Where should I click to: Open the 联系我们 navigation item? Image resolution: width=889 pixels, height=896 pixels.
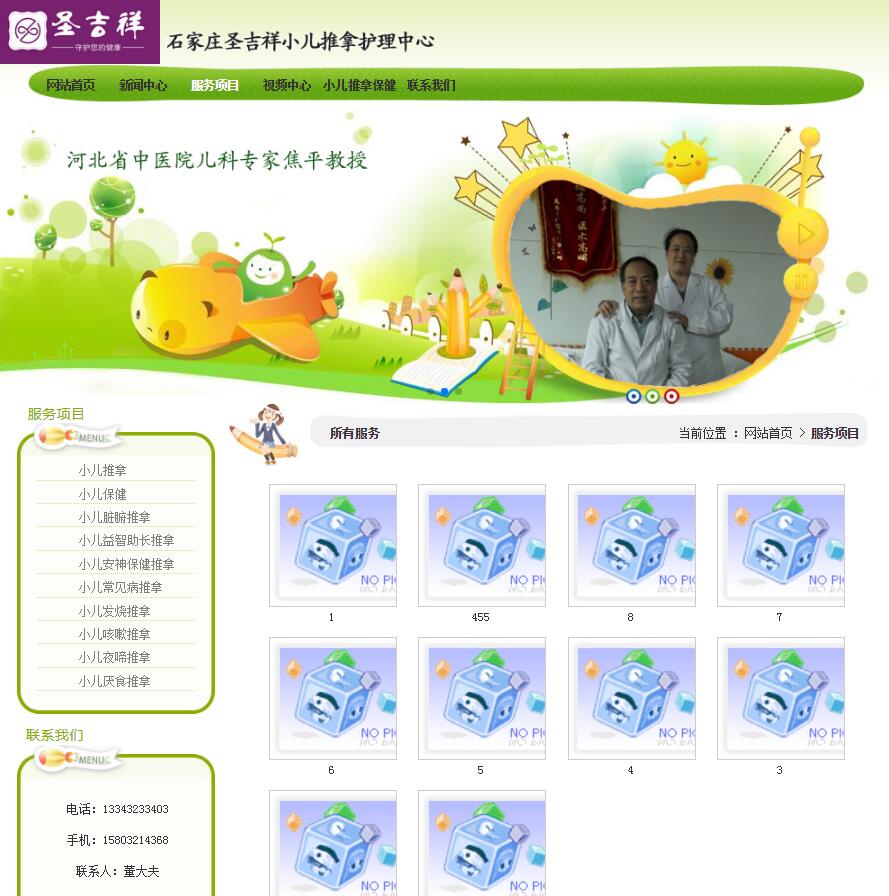tap(431, 86)
